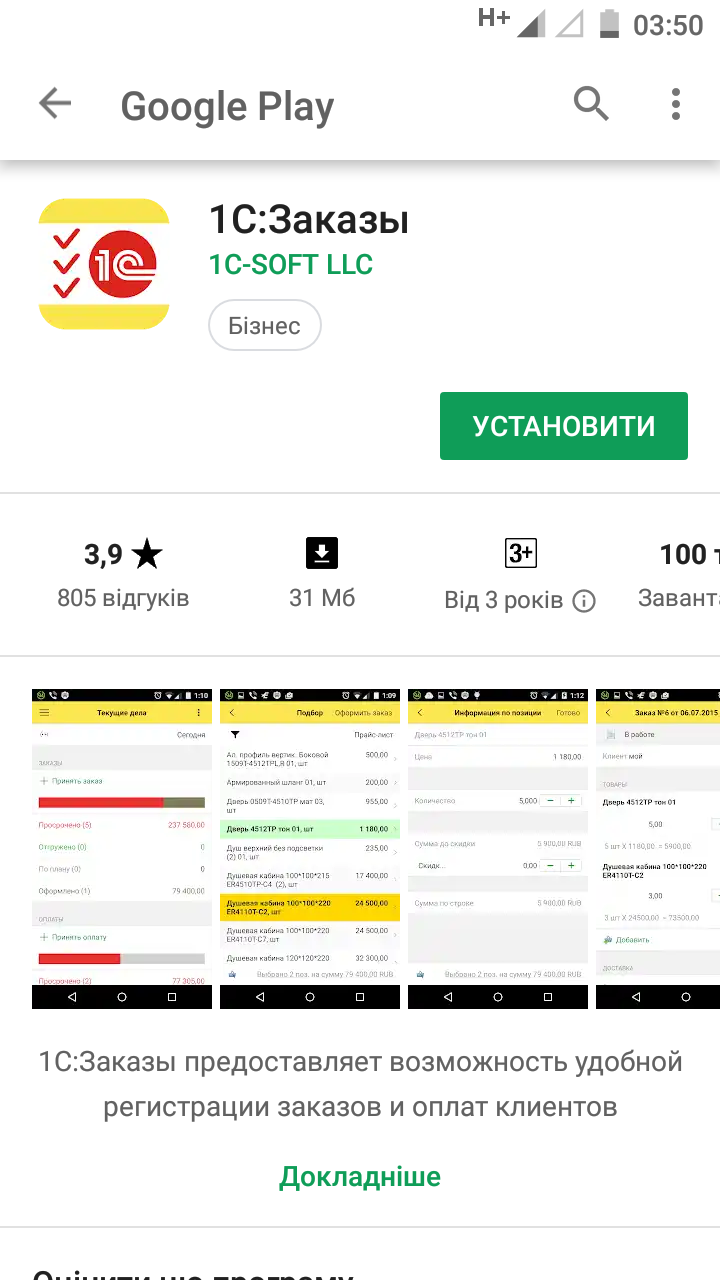This screenshot has height=1280, width=720.
Task: Open the Подбор price list screenshot
Action: [310, 848]
